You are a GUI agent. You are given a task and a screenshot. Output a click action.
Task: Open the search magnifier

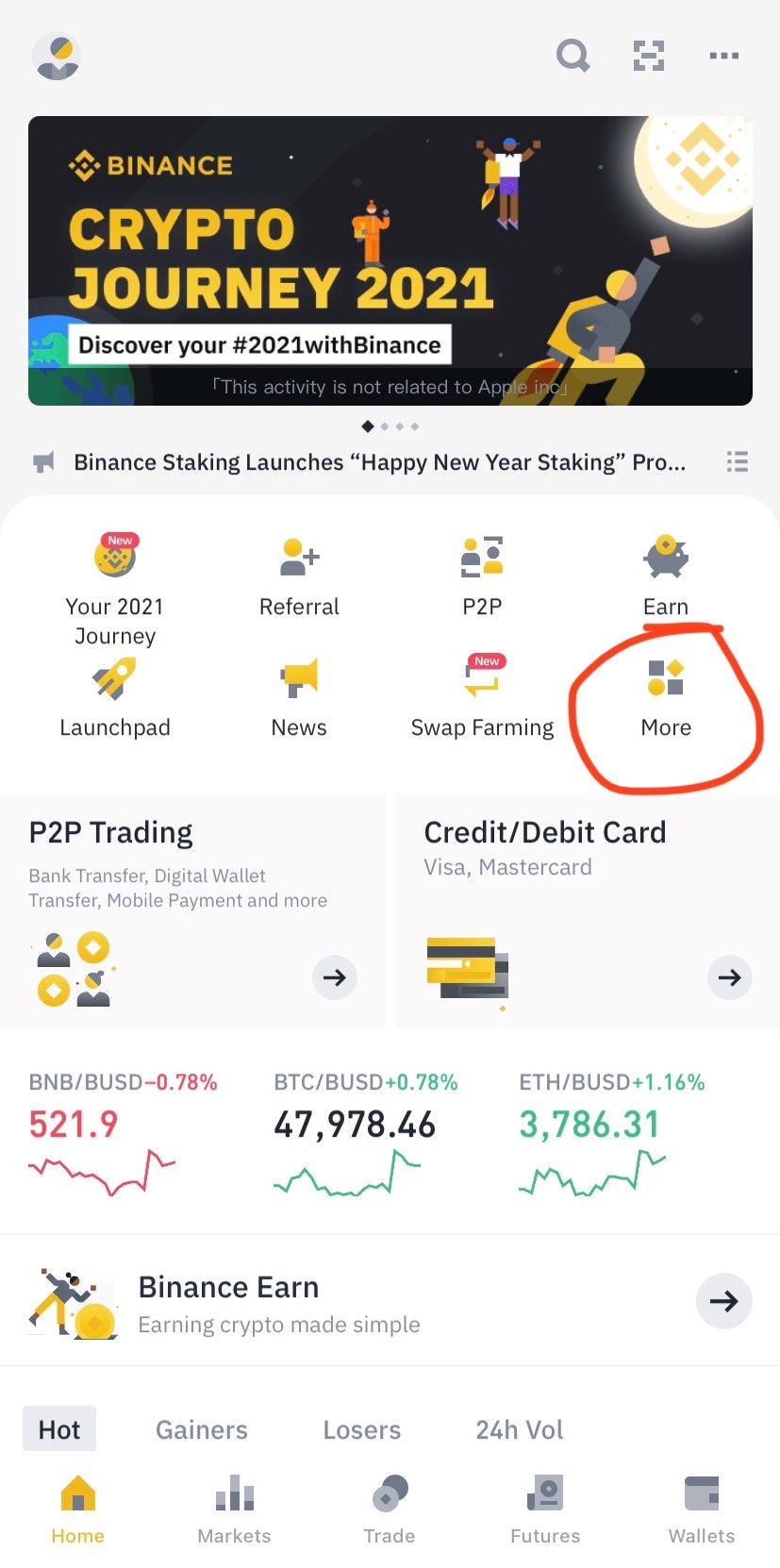(x=573, y=56)
